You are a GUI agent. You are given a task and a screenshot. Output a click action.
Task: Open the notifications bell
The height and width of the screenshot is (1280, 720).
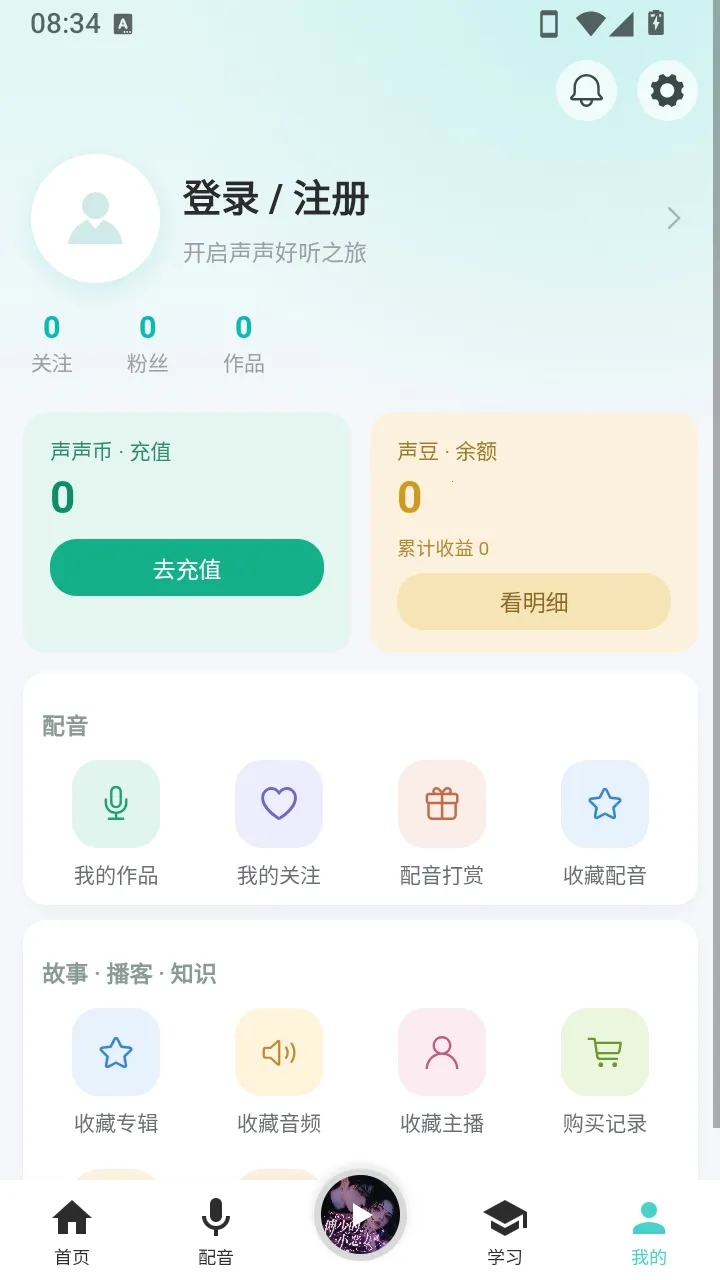click(586, 91)
